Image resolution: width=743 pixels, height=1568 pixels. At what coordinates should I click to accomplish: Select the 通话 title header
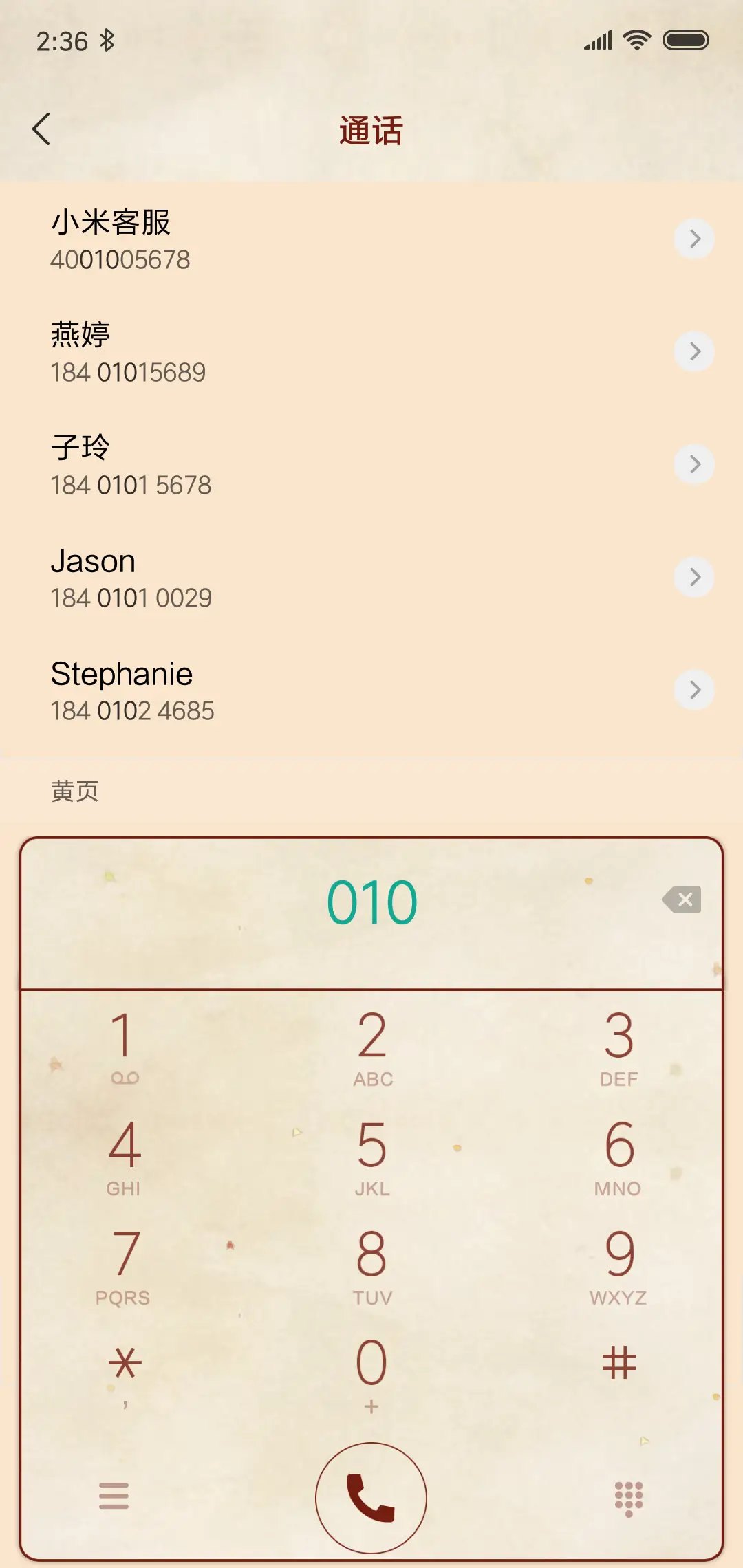[371, 129]
